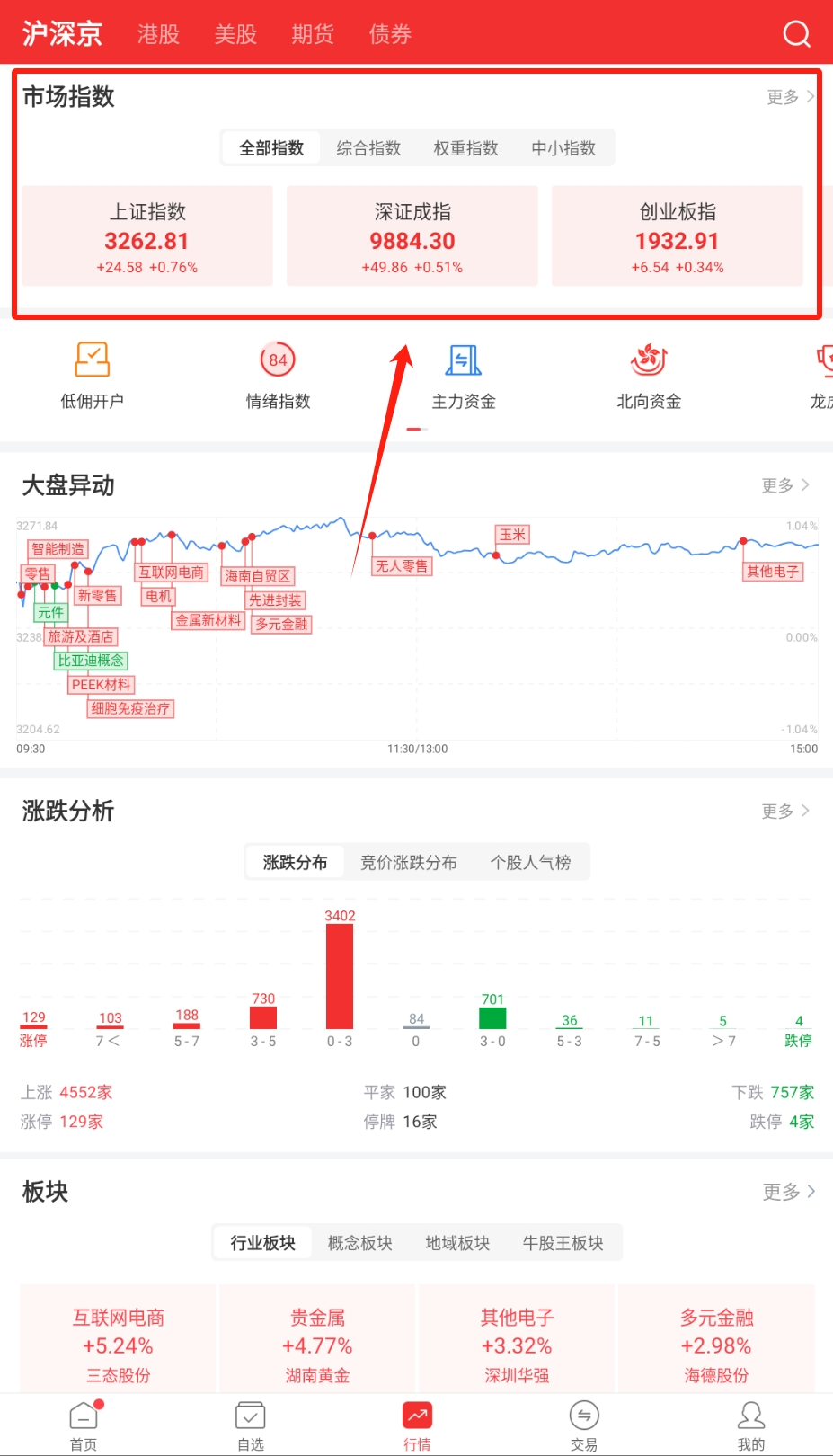Viewport: 833px width, 1456px height.
Task: View the 创业板指 index card
Action: tap(678, 236)
